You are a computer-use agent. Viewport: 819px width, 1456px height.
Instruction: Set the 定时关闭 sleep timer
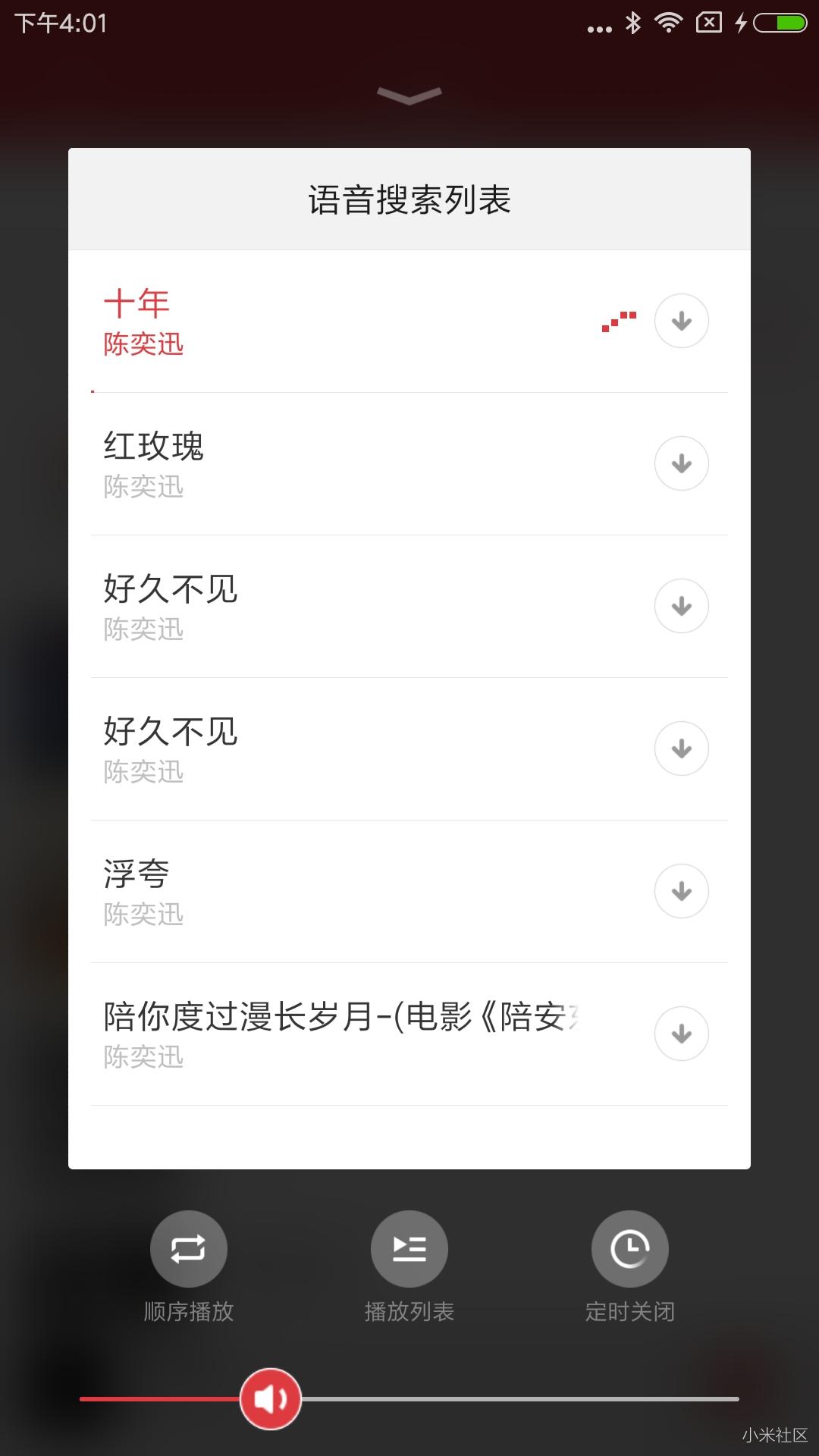coord(629,1249)
